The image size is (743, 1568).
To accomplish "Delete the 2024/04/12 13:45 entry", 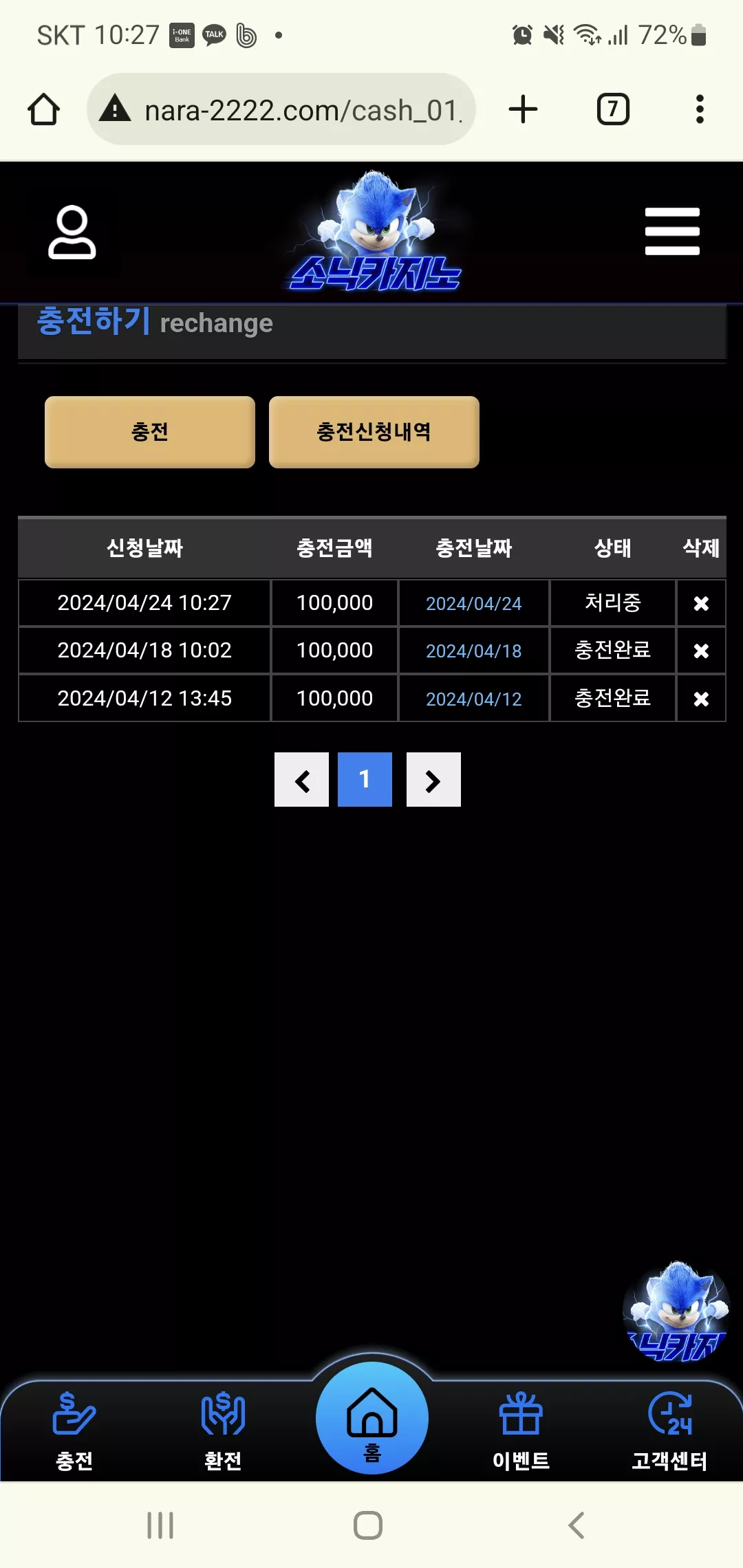I will (x=701, y=699).
